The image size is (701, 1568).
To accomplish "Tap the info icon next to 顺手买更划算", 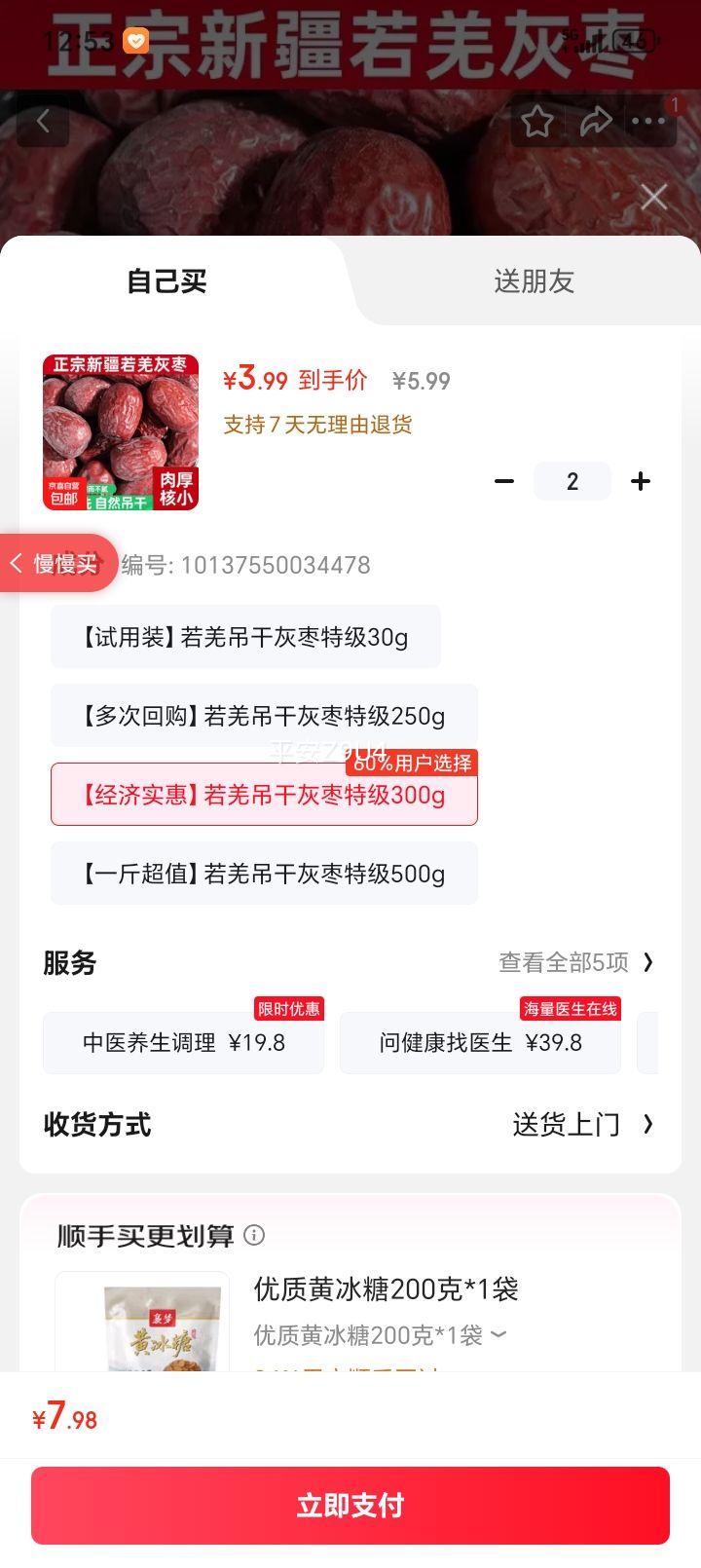I will [255, 1235].
